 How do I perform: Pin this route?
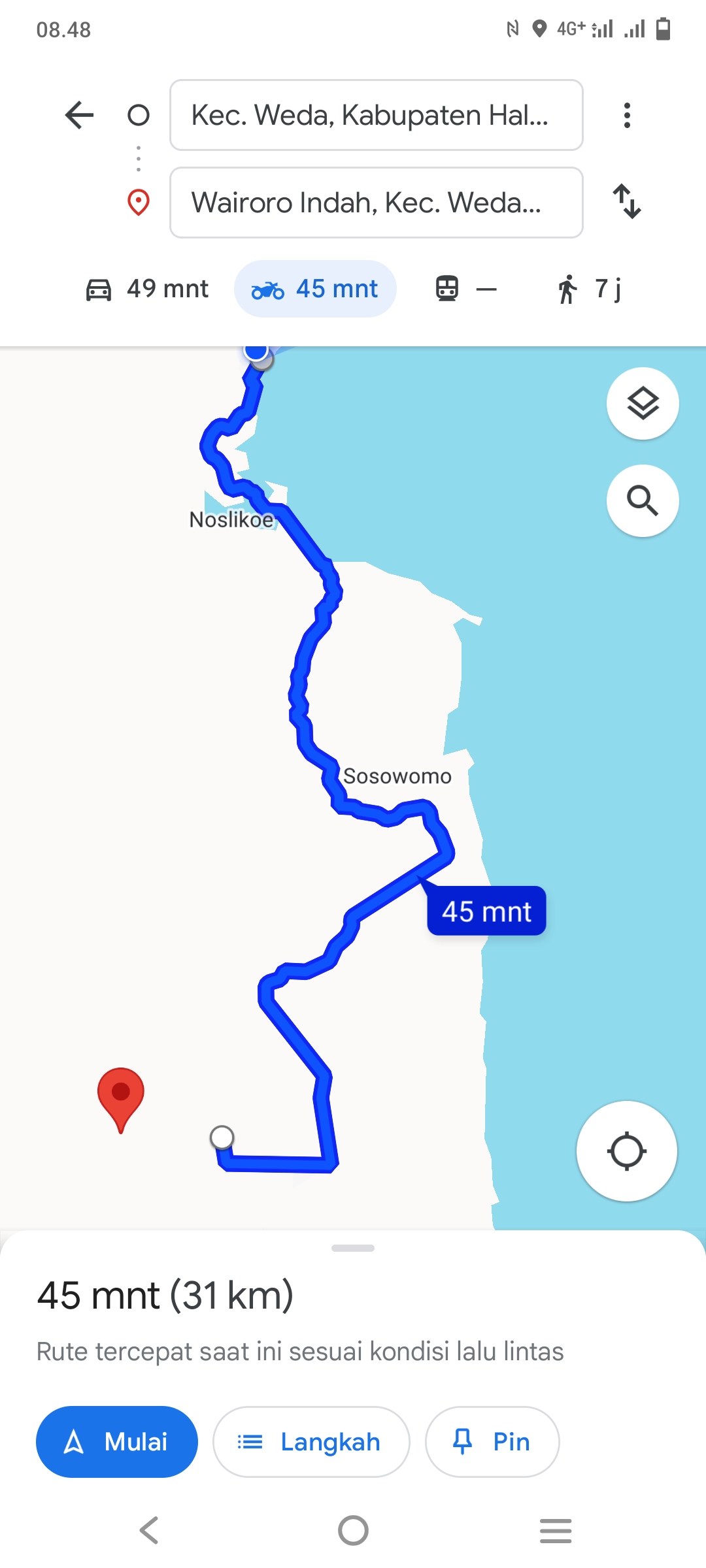(x=492, y=1441)
